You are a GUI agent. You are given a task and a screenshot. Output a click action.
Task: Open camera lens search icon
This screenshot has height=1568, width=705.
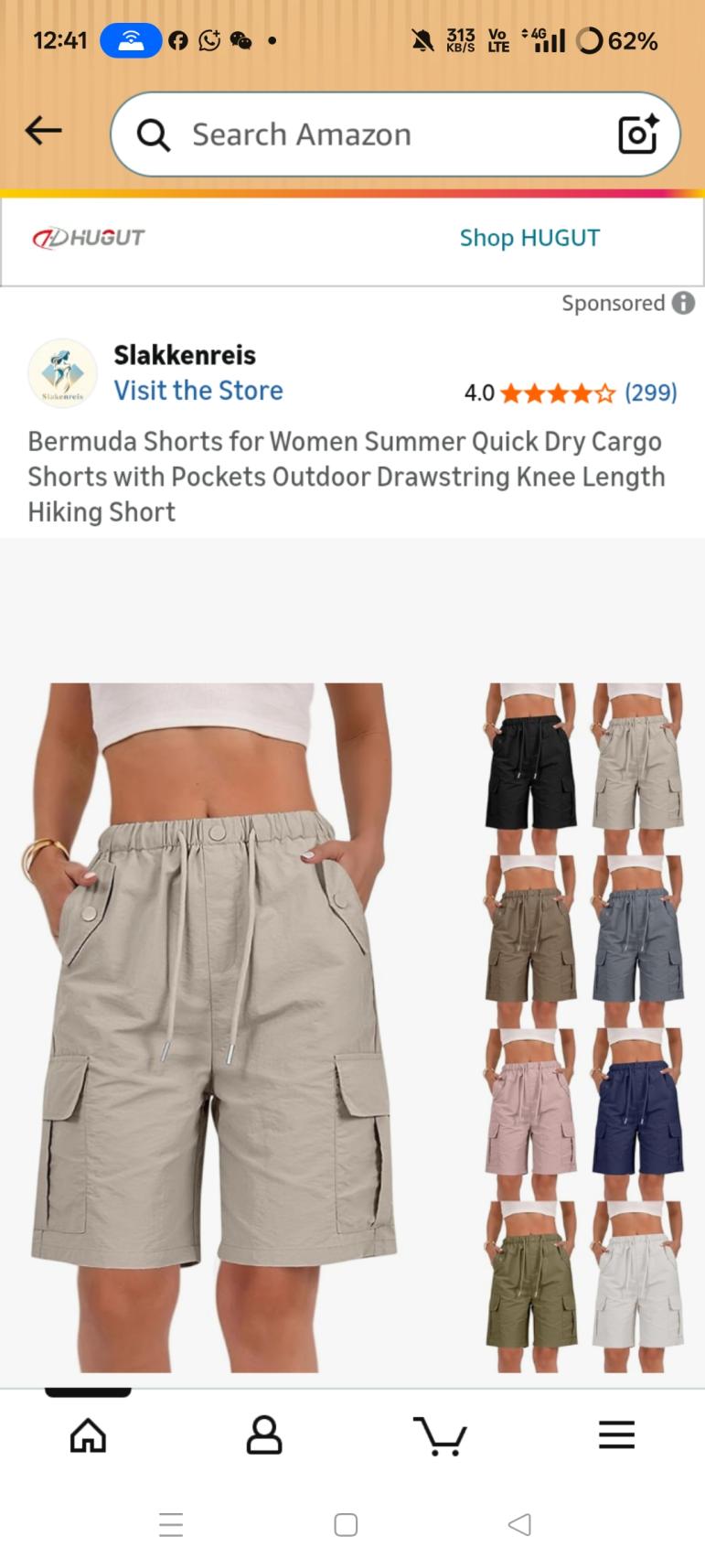click(638, 134)
